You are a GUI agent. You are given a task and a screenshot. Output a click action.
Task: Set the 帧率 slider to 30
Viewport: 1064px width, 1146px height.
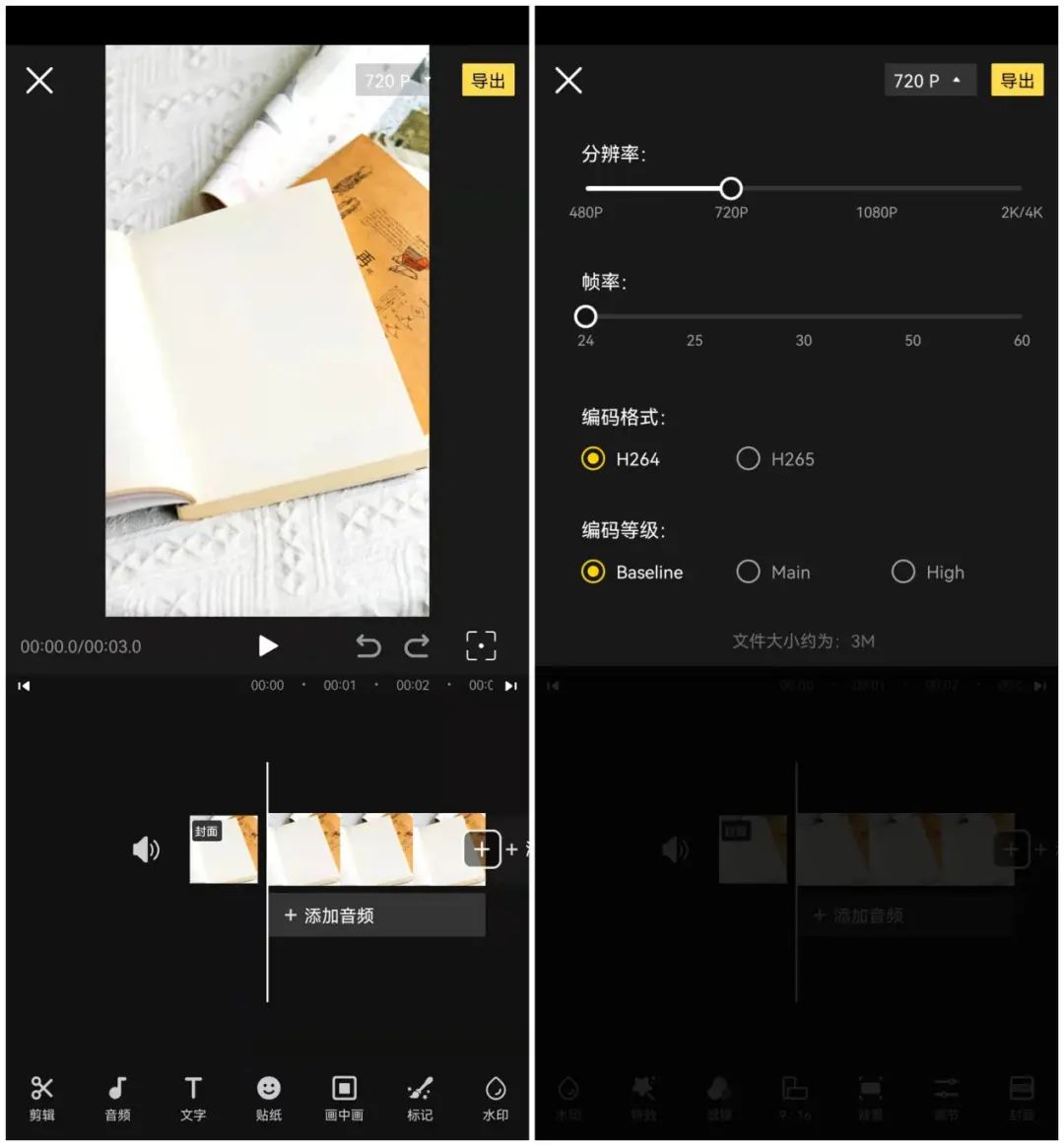804,316
